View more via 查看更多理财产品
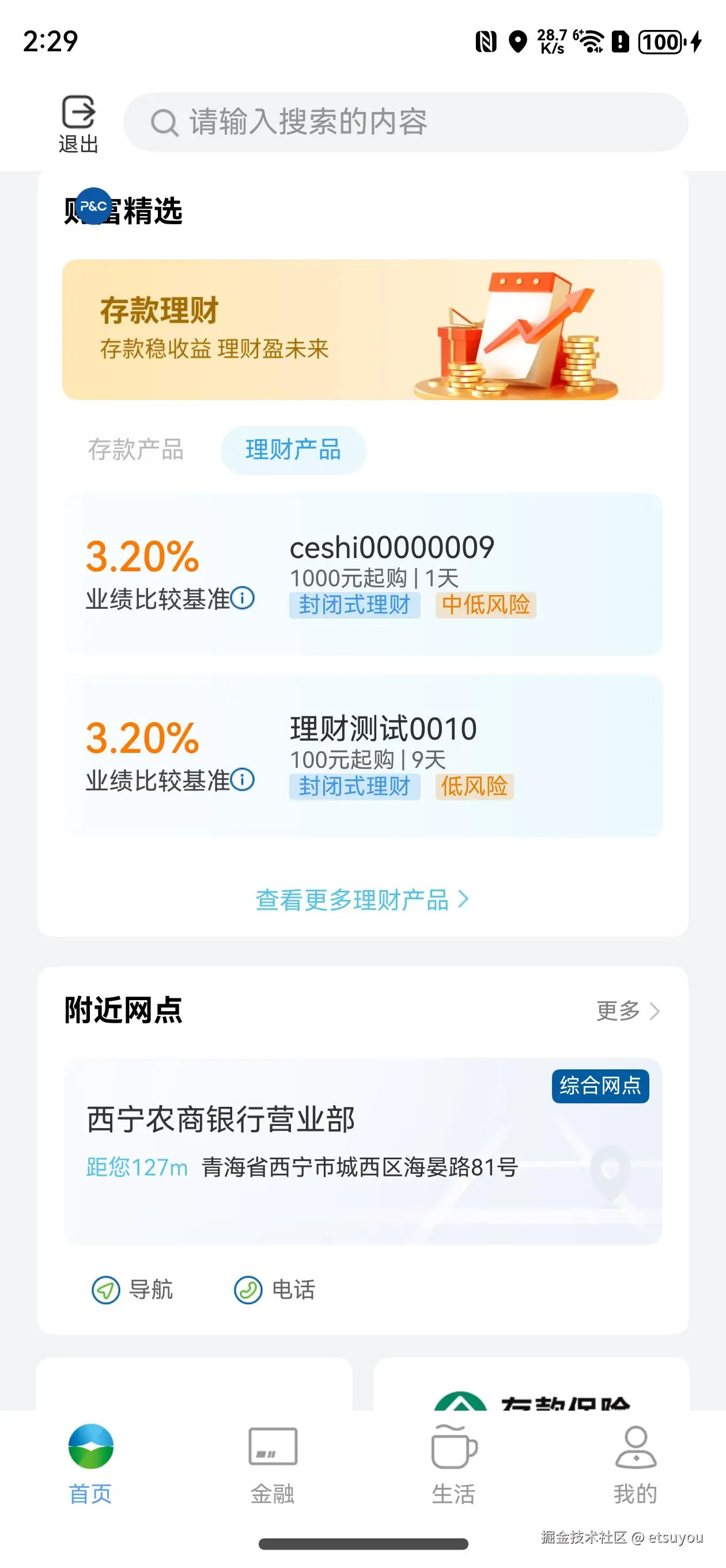This screenshot has height=1568, width=726. [x=362, y=900]
